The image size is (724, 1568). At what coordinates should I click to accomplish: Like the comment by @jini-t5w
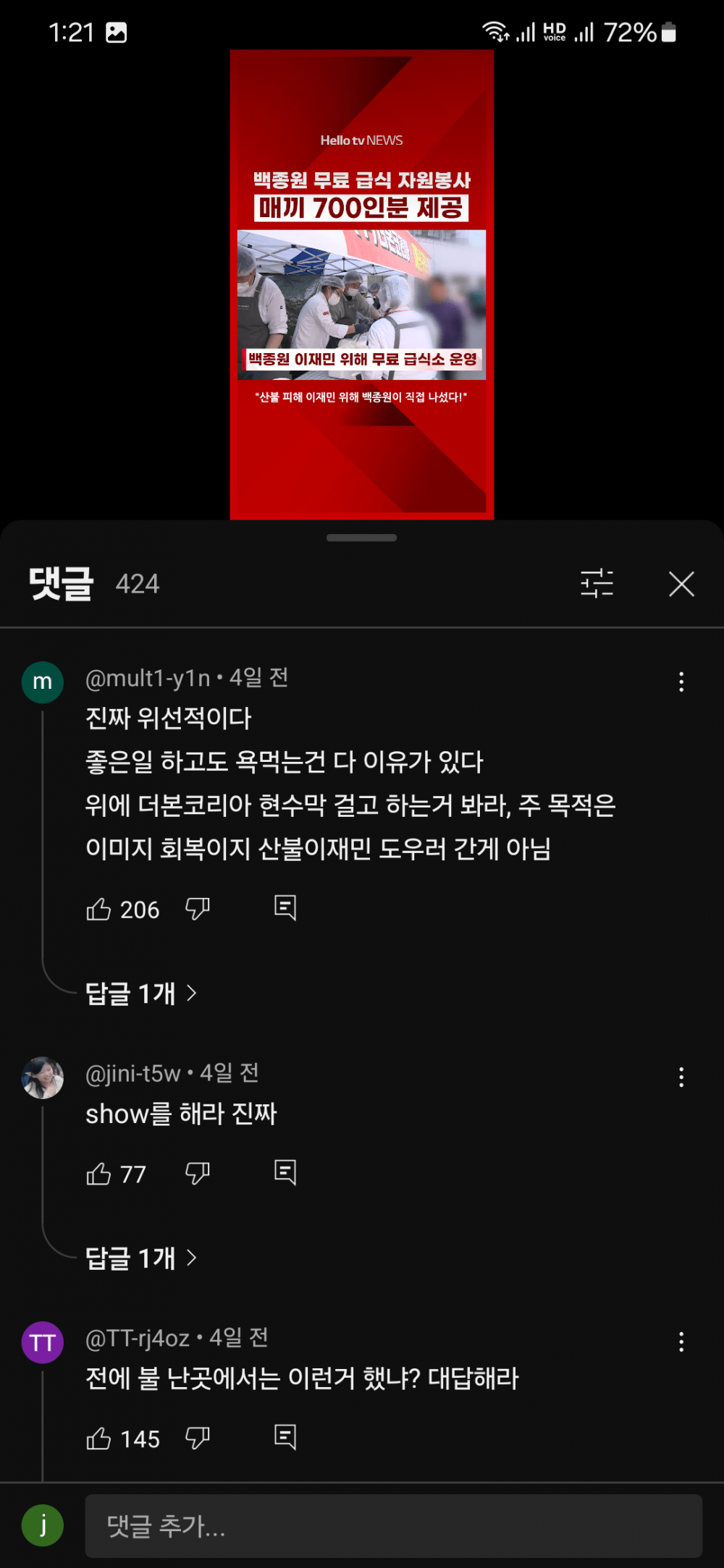tap(99, 1174)
